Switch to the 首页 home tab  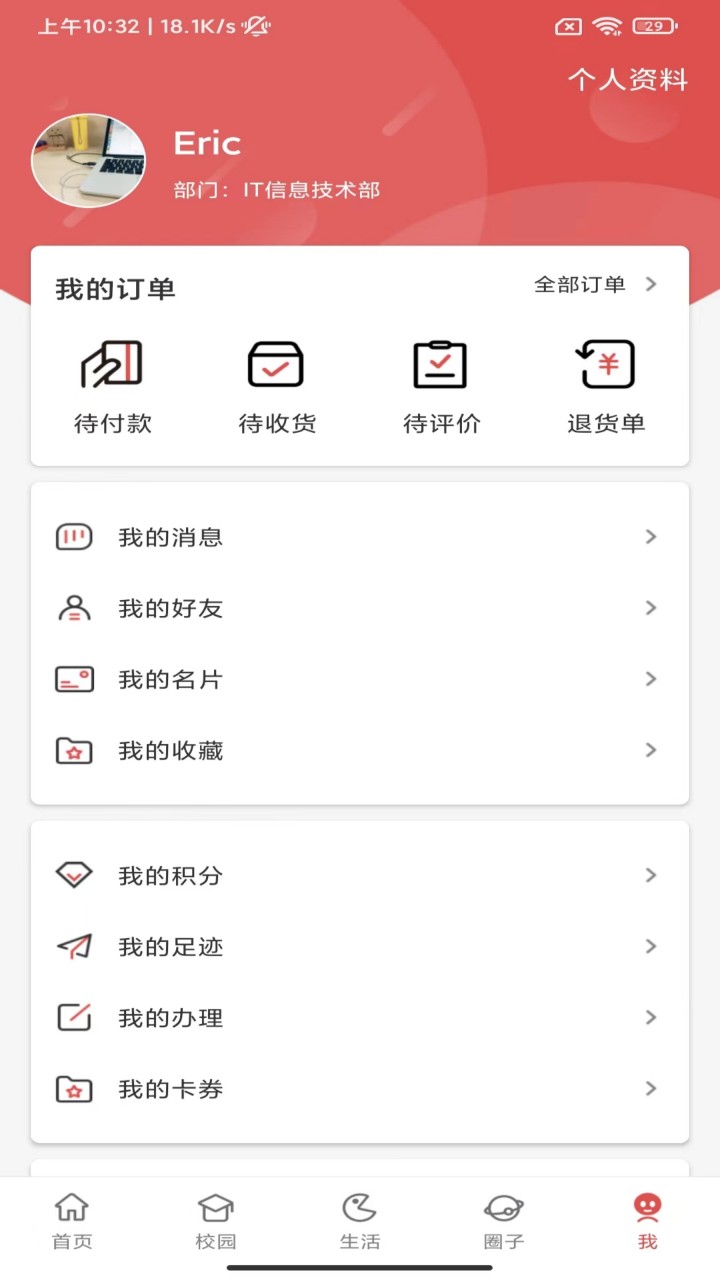click(x=72, y=1221)
